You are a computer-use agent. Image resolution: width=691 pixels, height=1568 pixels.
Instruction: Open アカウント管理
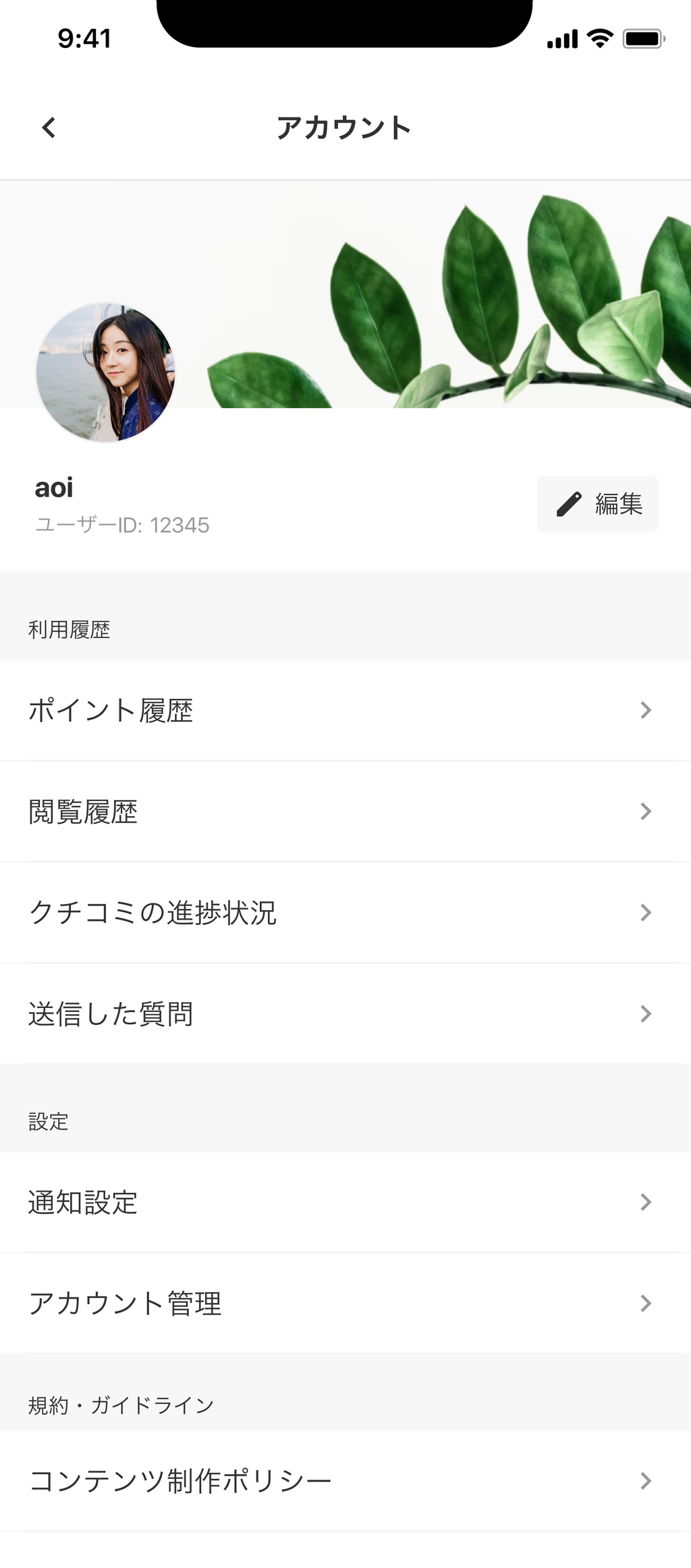[345, 1304]
